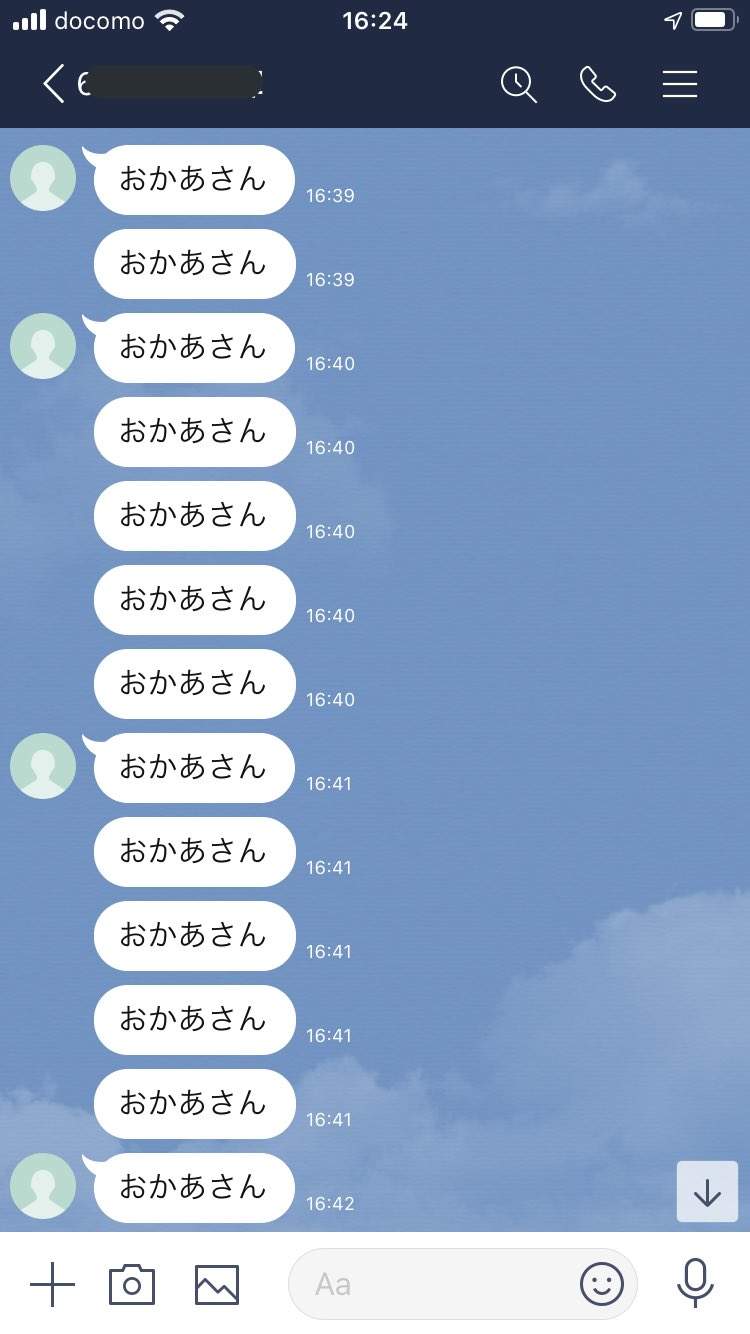750x1334 pixels.
Task: Open the search icon in the chat header
Action: (519, 85)
